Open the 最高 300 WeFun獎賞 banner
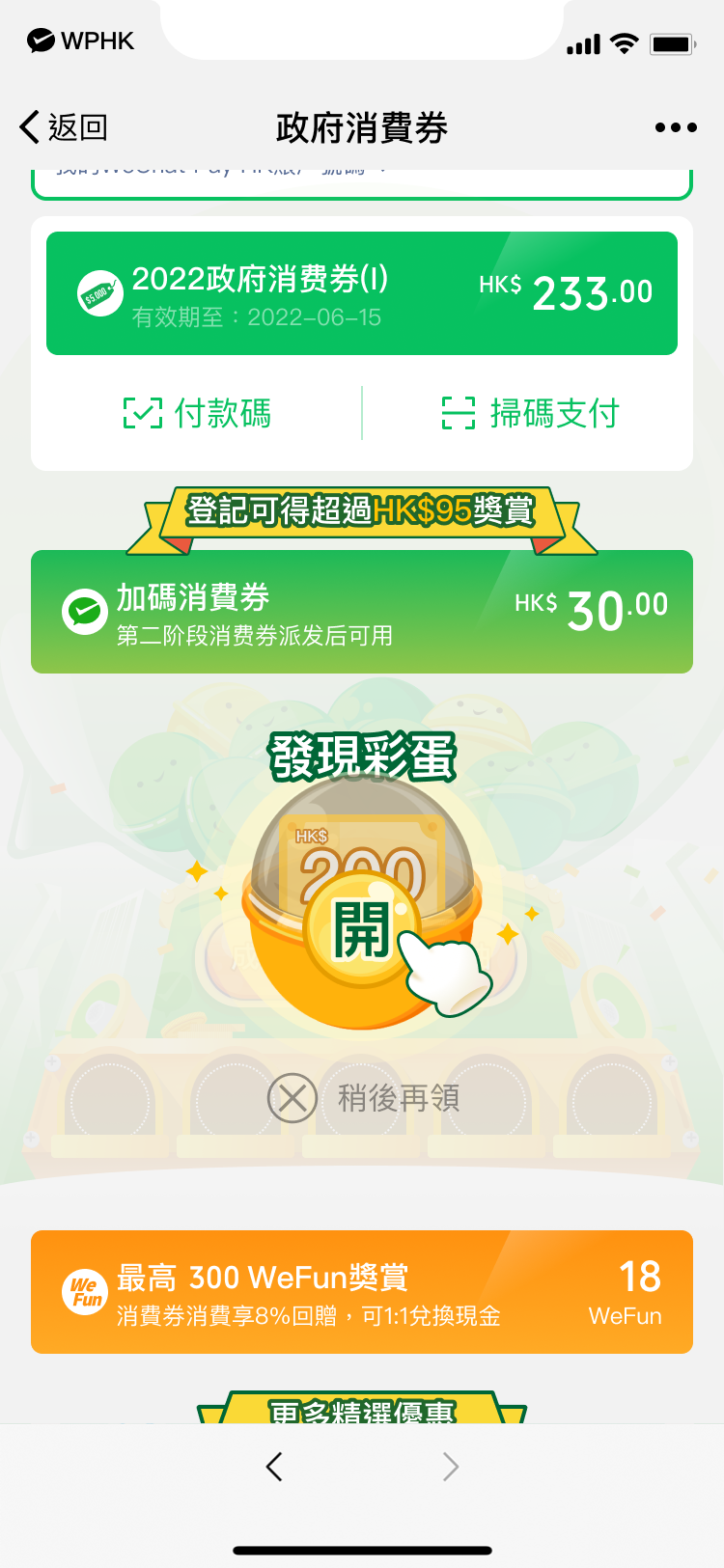 (362, 1292)
